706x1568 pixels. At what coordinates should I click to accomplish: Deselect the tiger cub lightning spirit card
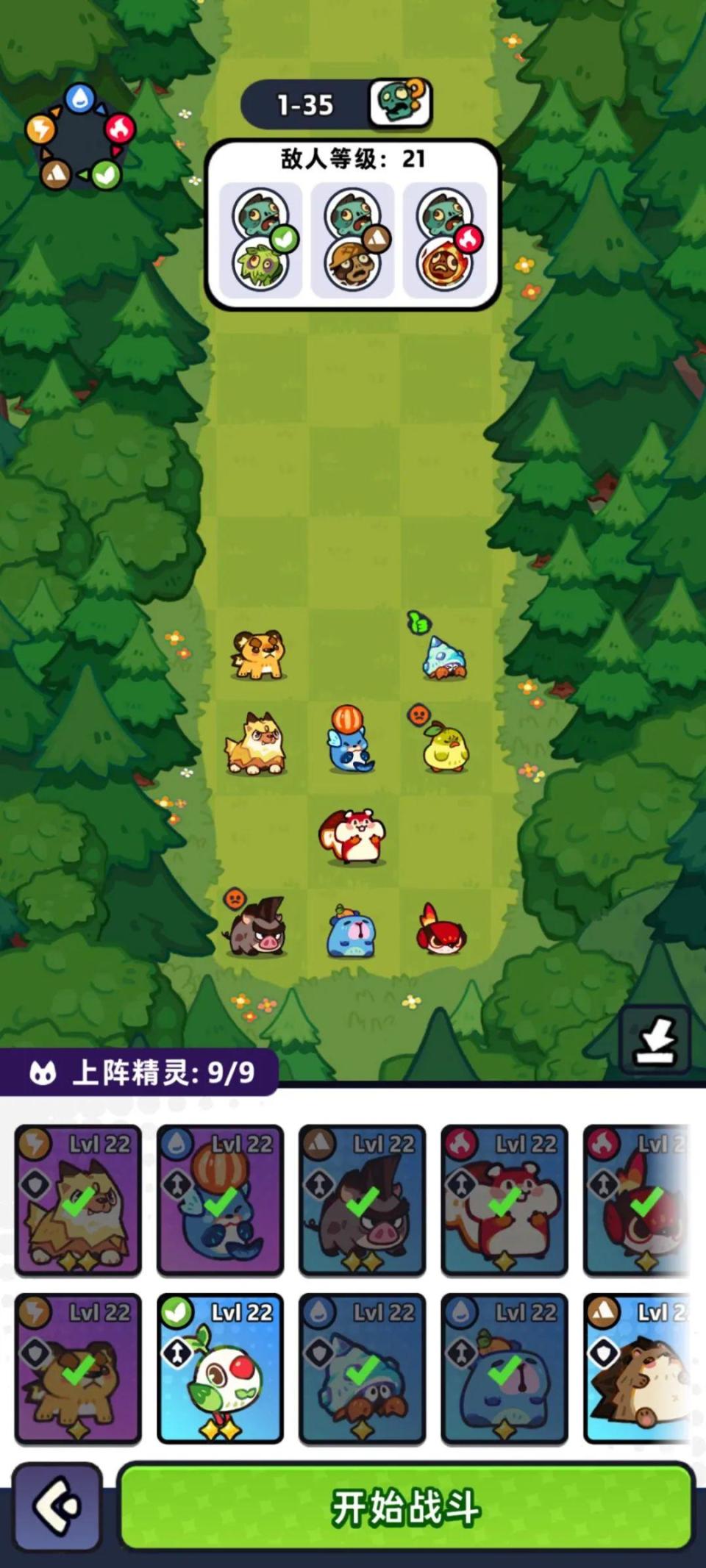(x=78, y=1369)
